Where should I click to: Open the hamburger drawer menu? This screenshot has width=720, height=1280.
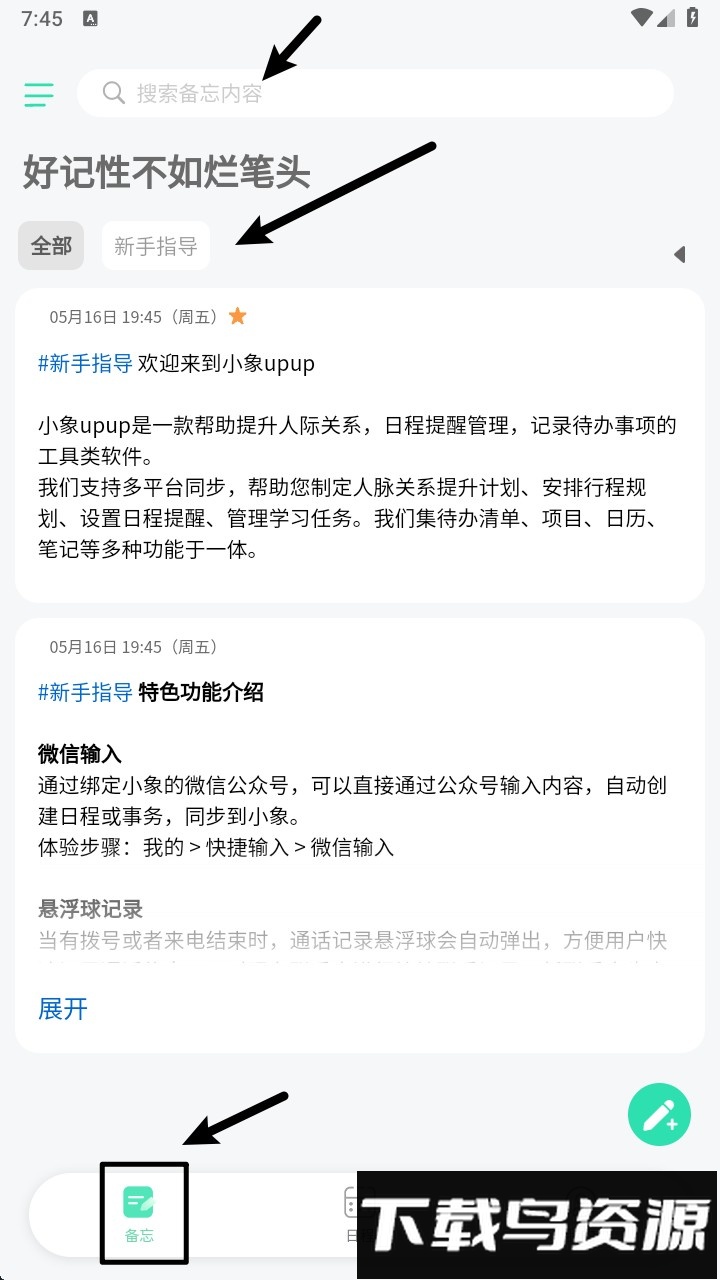[39, 94]
